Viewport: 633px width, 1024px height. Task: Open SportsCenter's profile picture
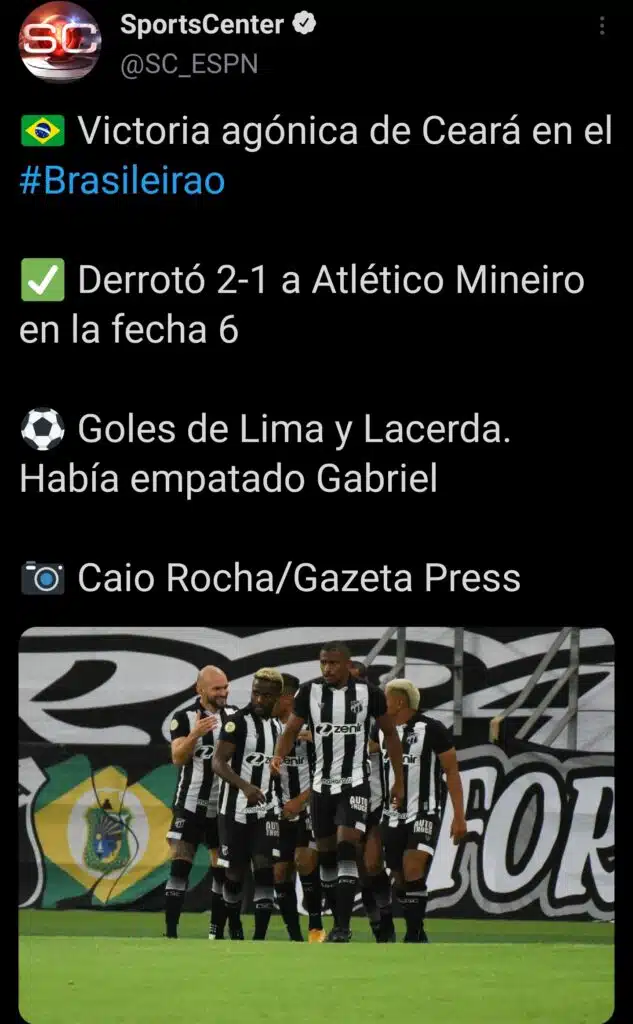point(60,41)
